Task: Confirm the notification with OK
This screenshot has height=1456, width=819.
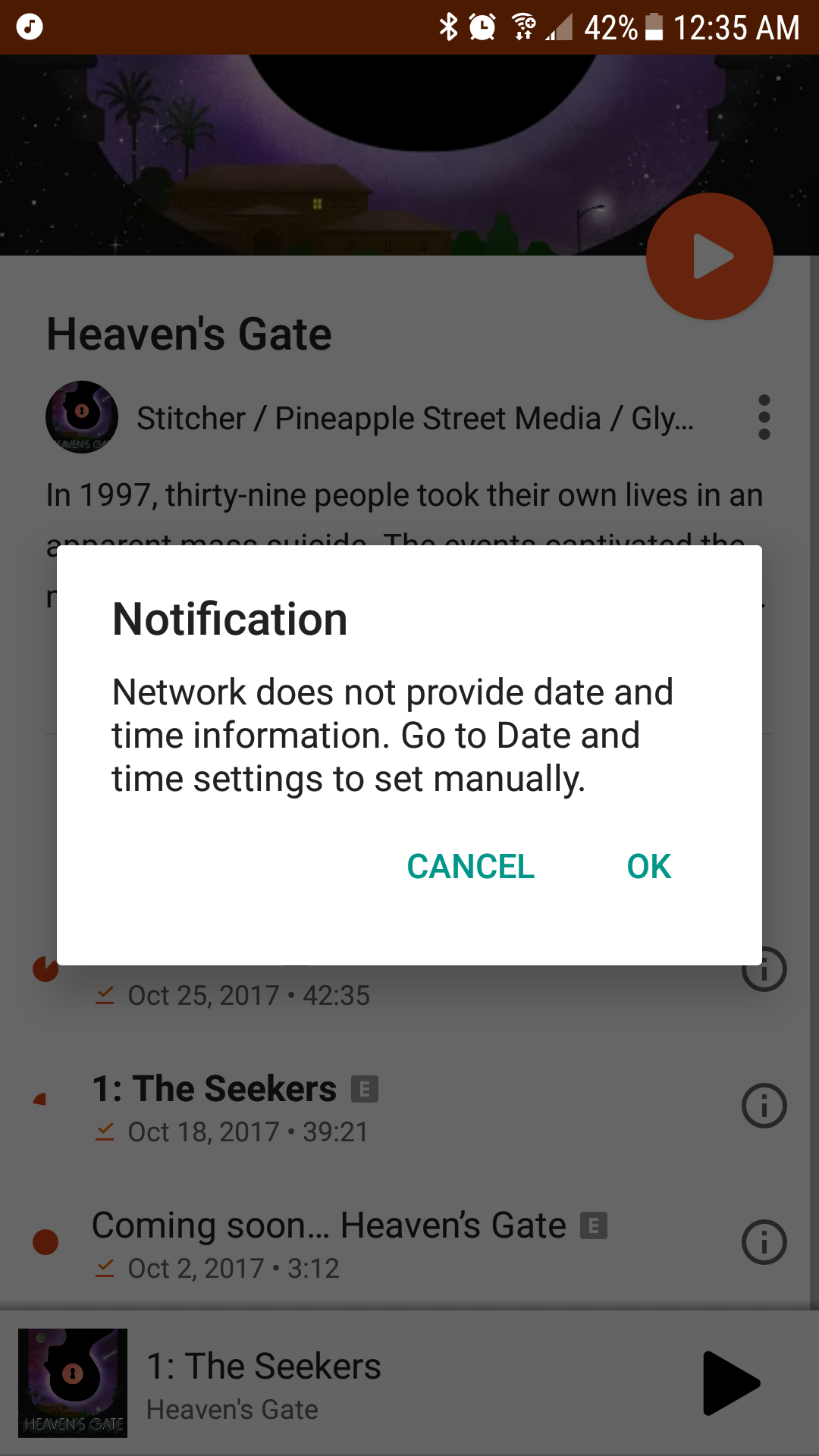Action: click(649, 867)
